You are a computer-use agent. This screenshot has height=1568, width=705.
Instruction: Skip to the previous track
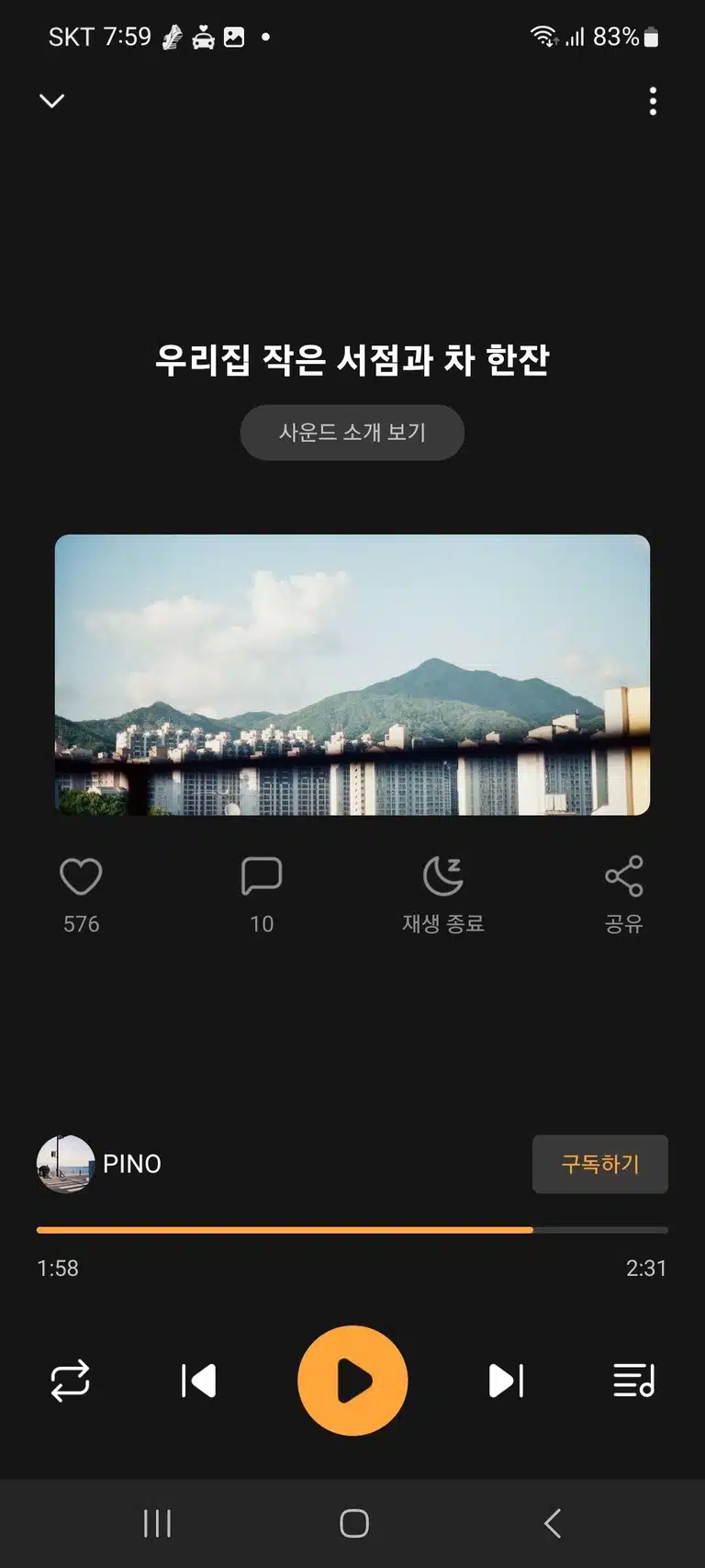tap(198, 1381)
